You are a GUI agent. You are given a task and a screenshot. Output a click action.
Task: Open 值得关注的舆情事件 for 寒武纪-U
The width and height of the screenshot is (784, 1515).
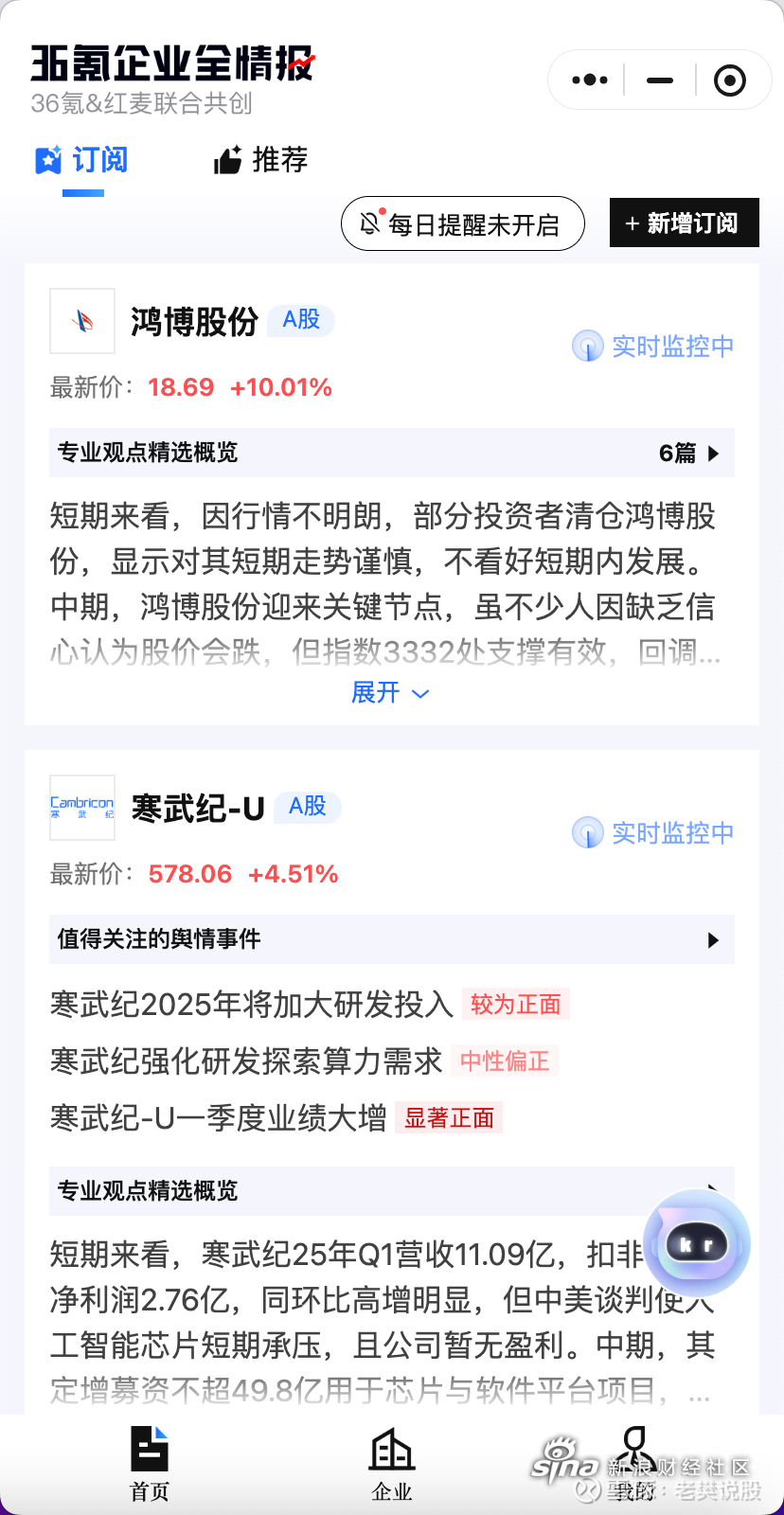pos(391,939)
